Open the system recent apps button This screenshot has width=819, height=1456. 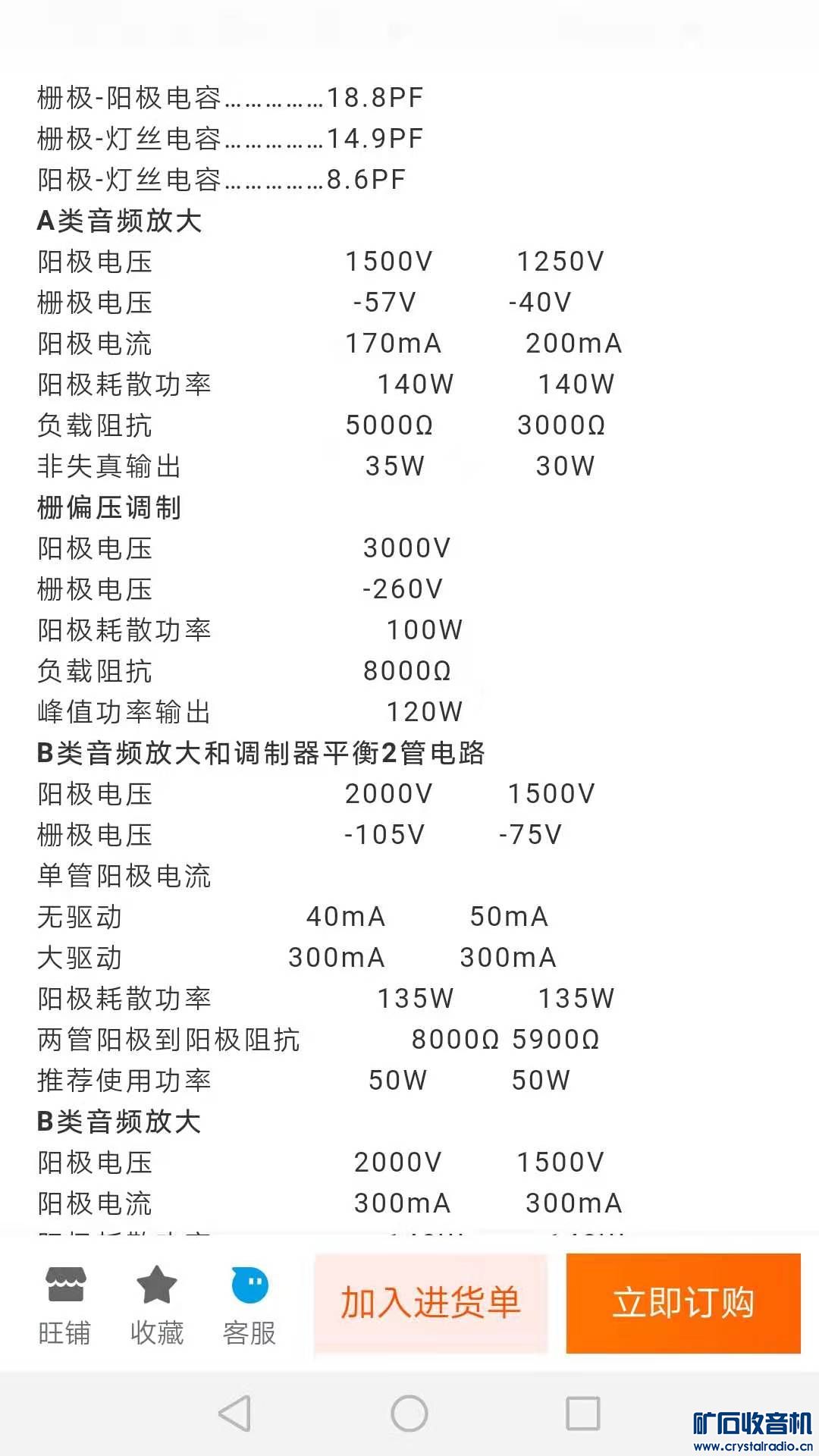click(583, 1414)
